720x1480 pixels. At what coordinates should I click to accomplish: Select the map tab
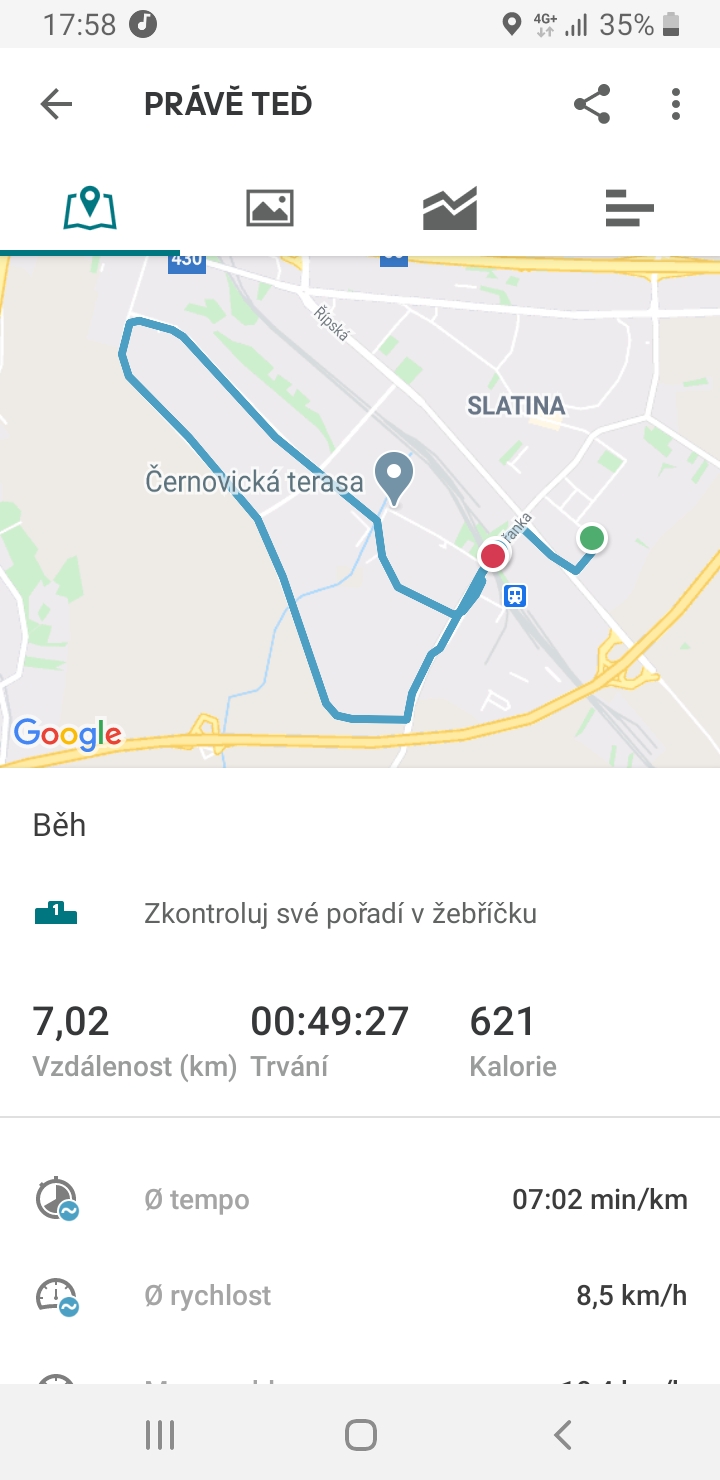90,208
